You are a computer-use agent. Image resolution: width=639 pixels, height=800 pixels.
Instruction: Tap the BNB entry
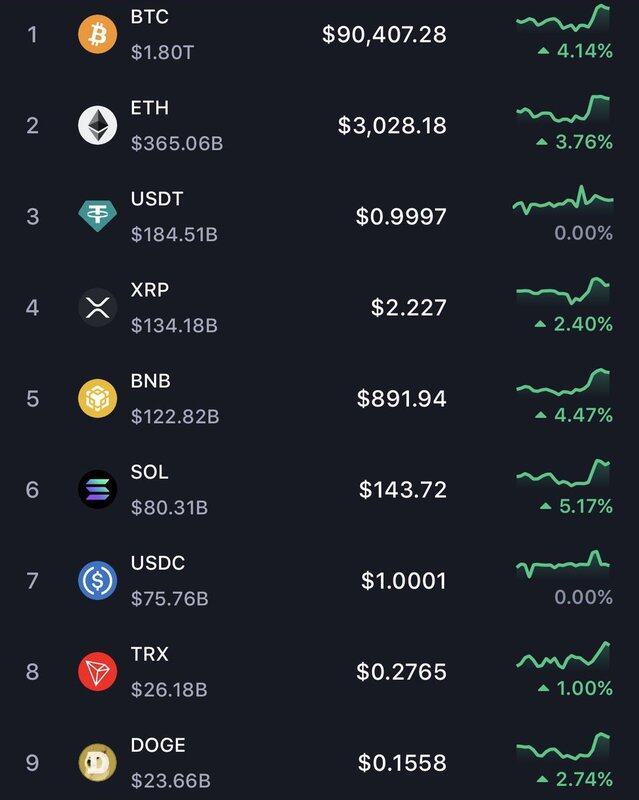pyautogui.click(x=150, y=381)
